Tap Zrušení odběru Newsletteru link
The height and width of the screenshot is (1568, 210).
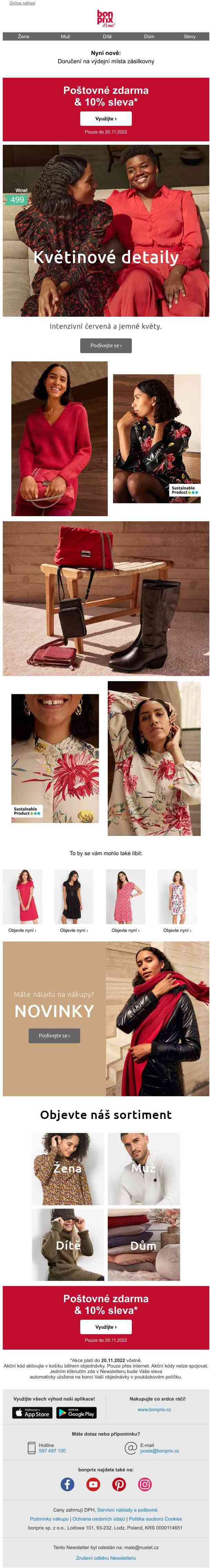[106, 1558]
